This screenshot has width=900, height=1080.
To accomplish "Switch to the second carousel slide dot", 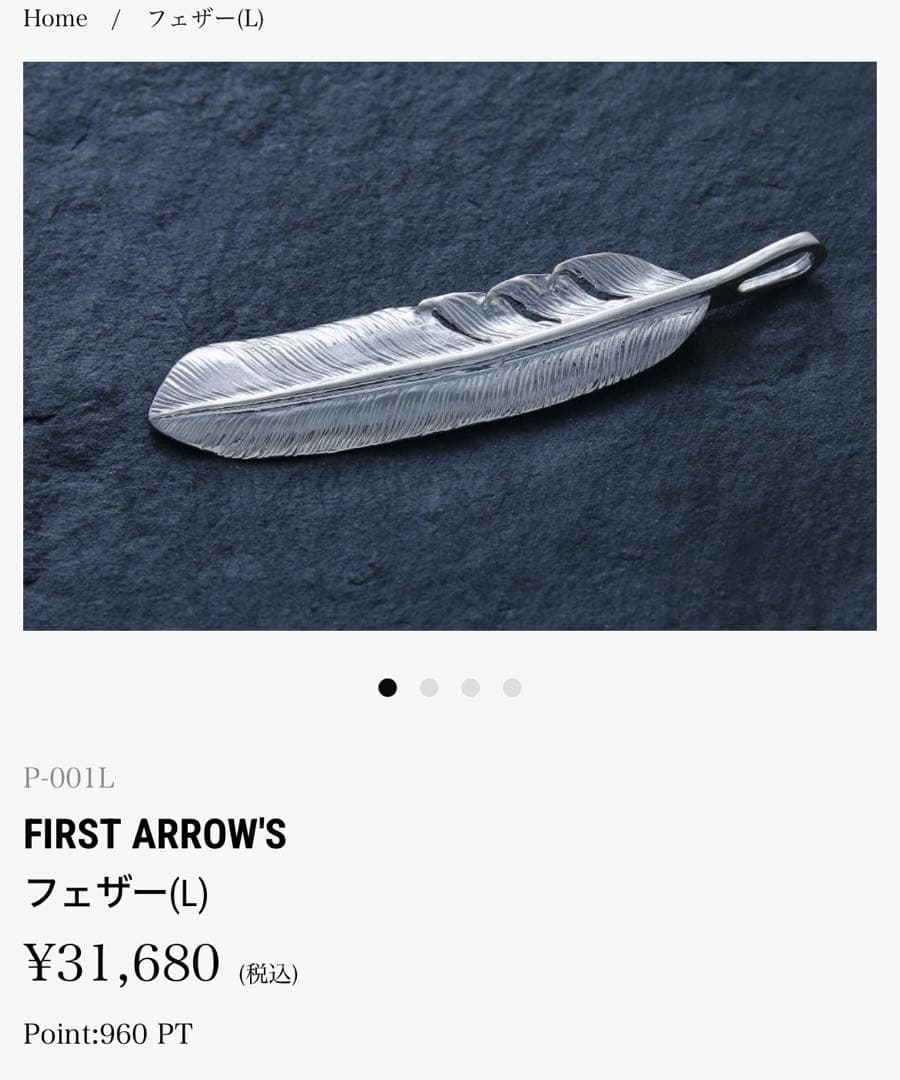I will 428,687.
